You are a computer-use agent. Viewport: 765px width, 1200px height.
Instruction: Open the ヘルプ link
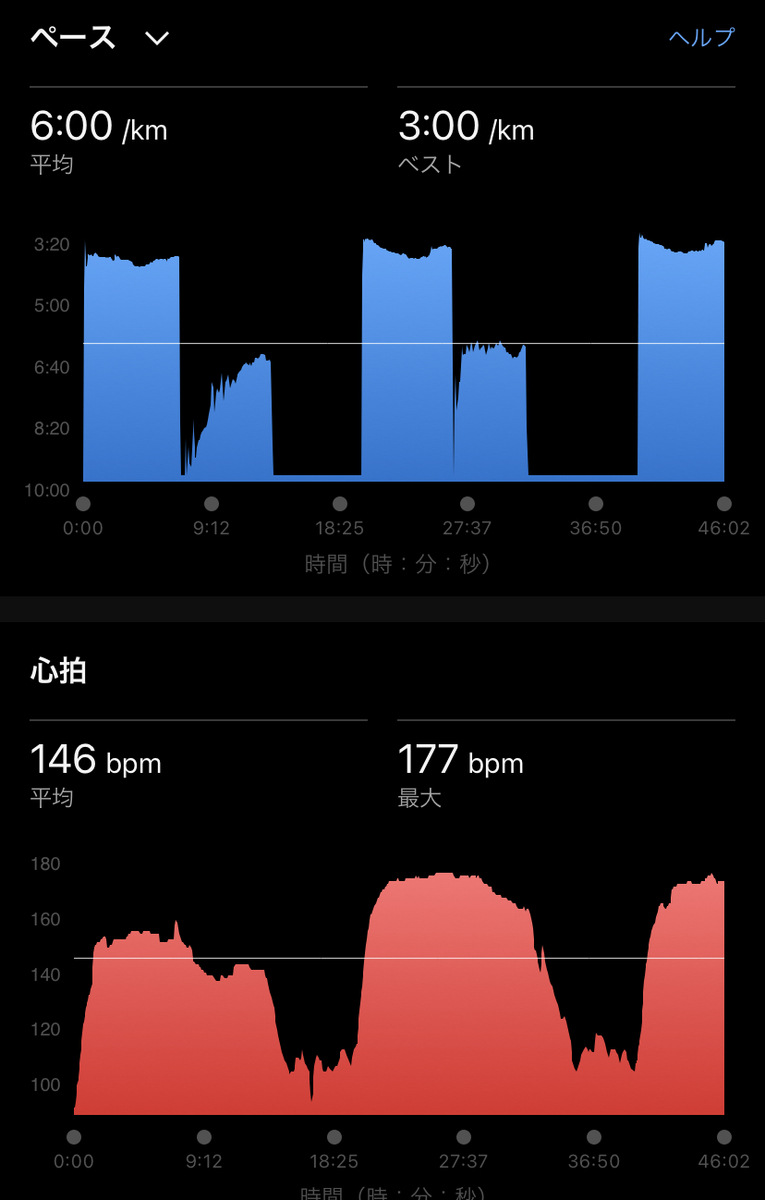[x=701, y=37]
